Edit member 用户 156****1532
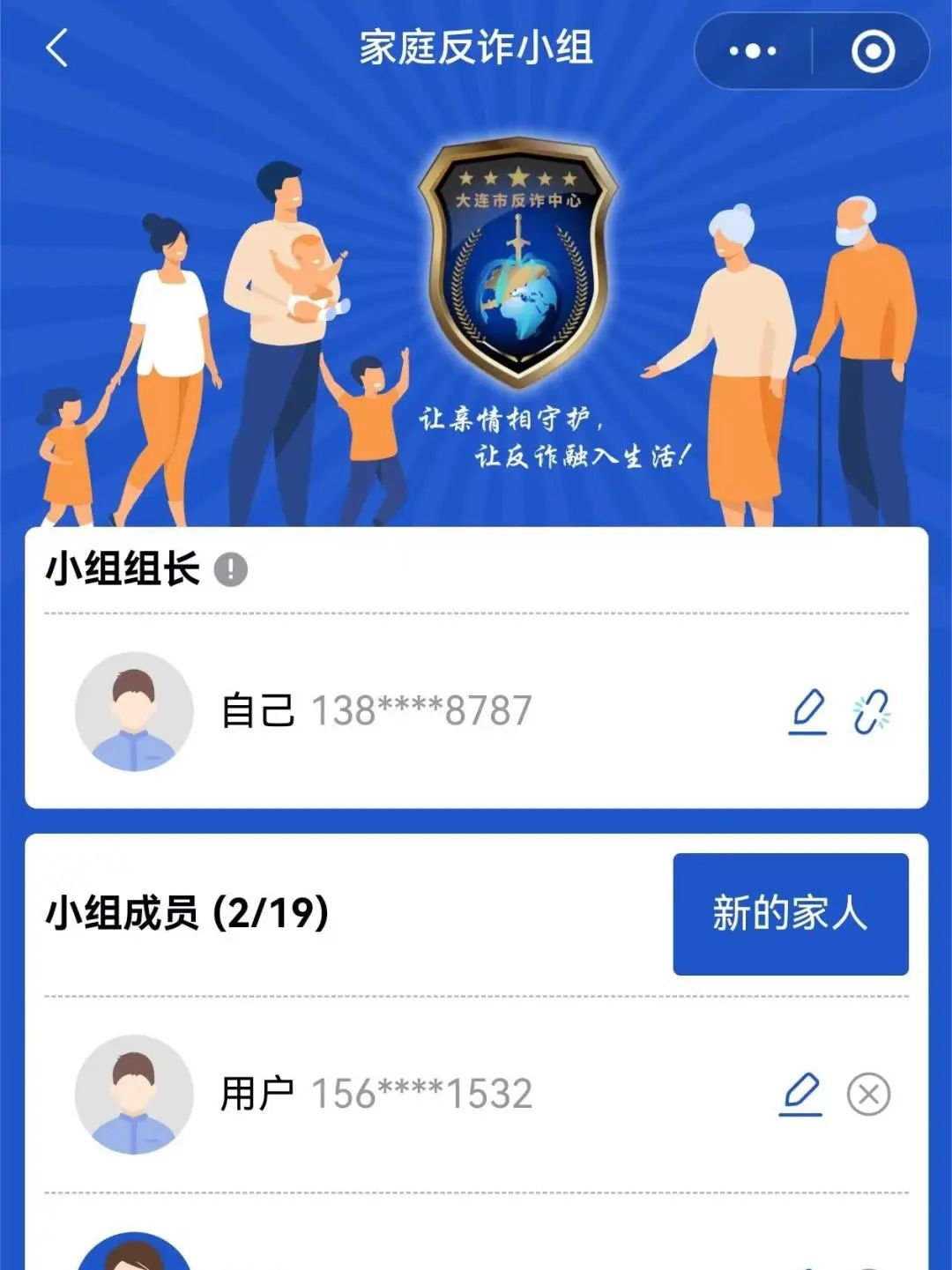The height and width of the screenshot is (1270, 952). [800, 1094]
